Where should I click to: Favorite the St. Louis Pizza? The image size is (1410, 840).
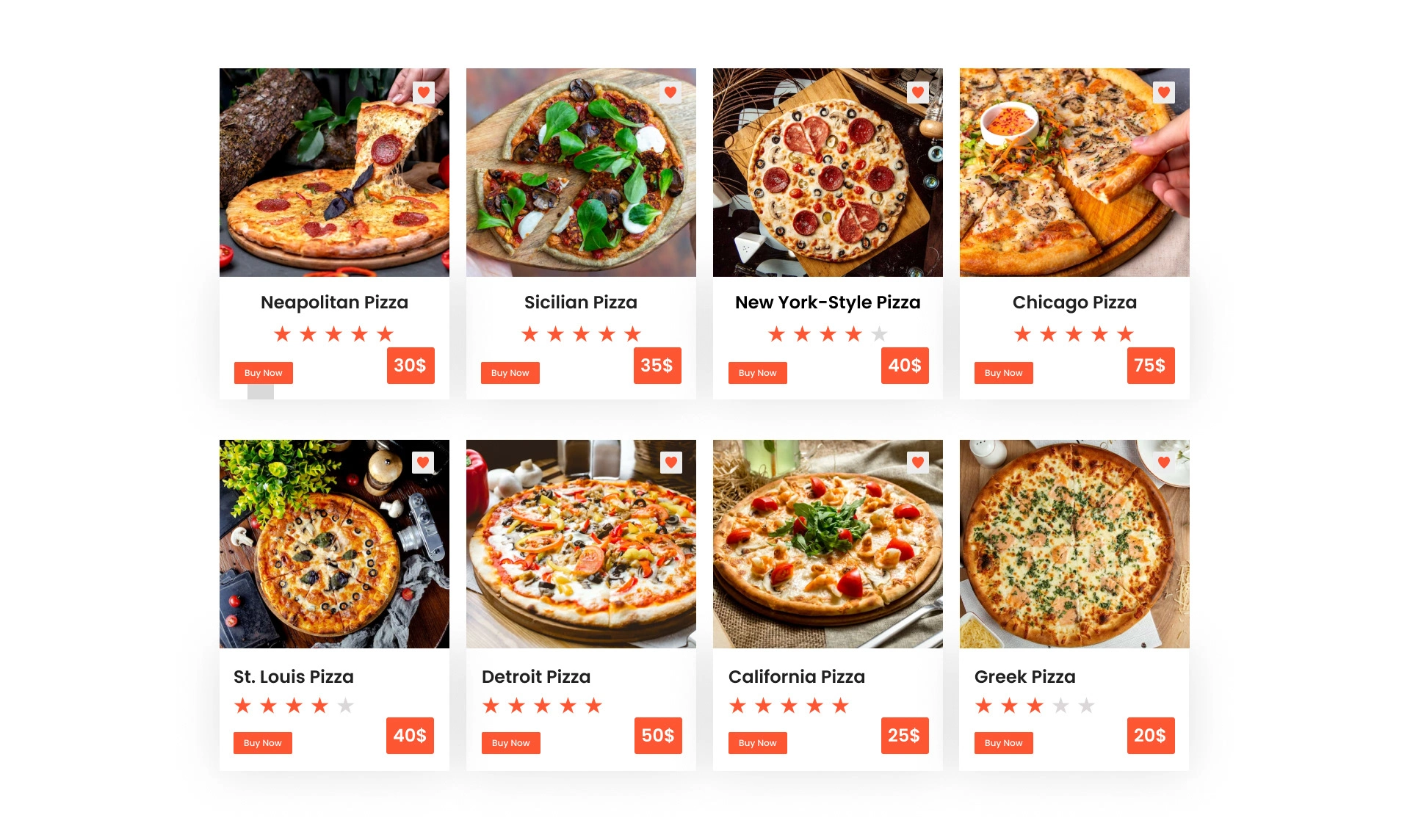423,463
